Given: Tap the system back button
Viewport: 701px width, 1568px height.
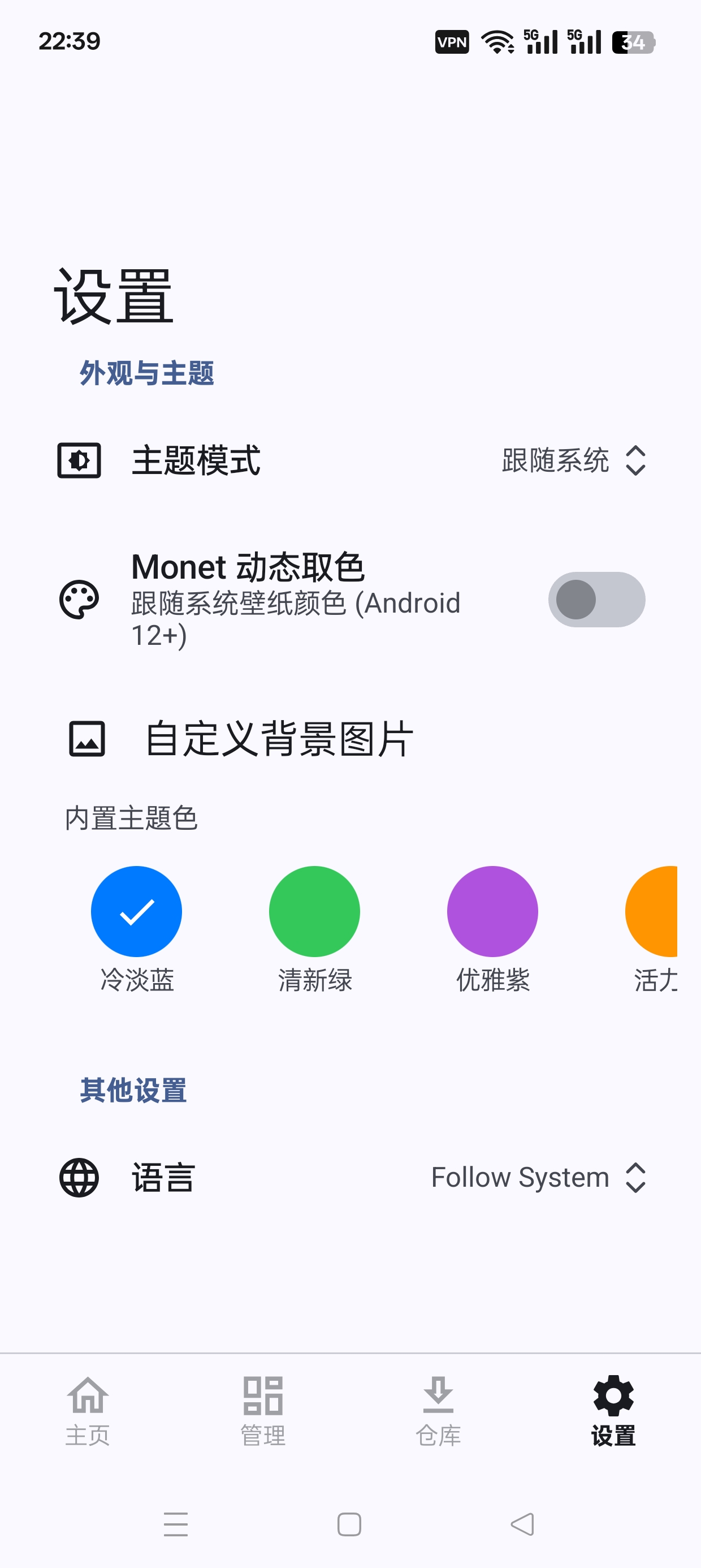Looking at the screenshot, I should [523, 1524].
